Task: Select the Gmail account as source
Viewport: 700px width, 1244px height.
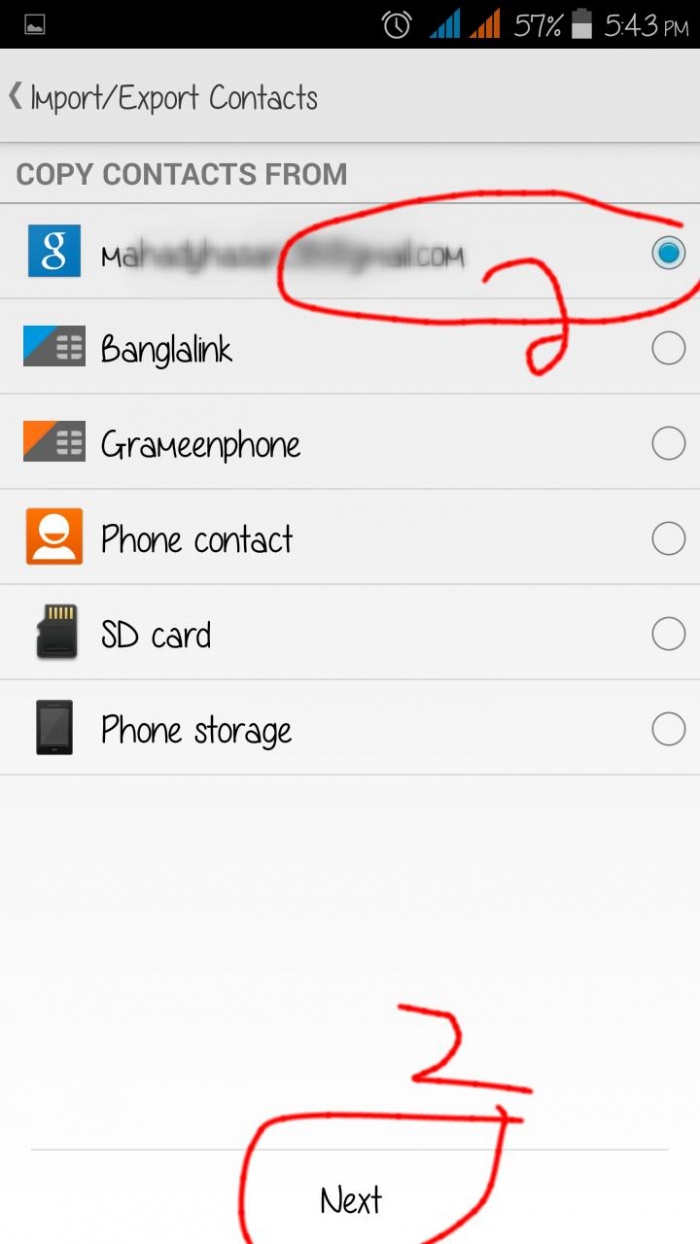Action: [668, 253]
